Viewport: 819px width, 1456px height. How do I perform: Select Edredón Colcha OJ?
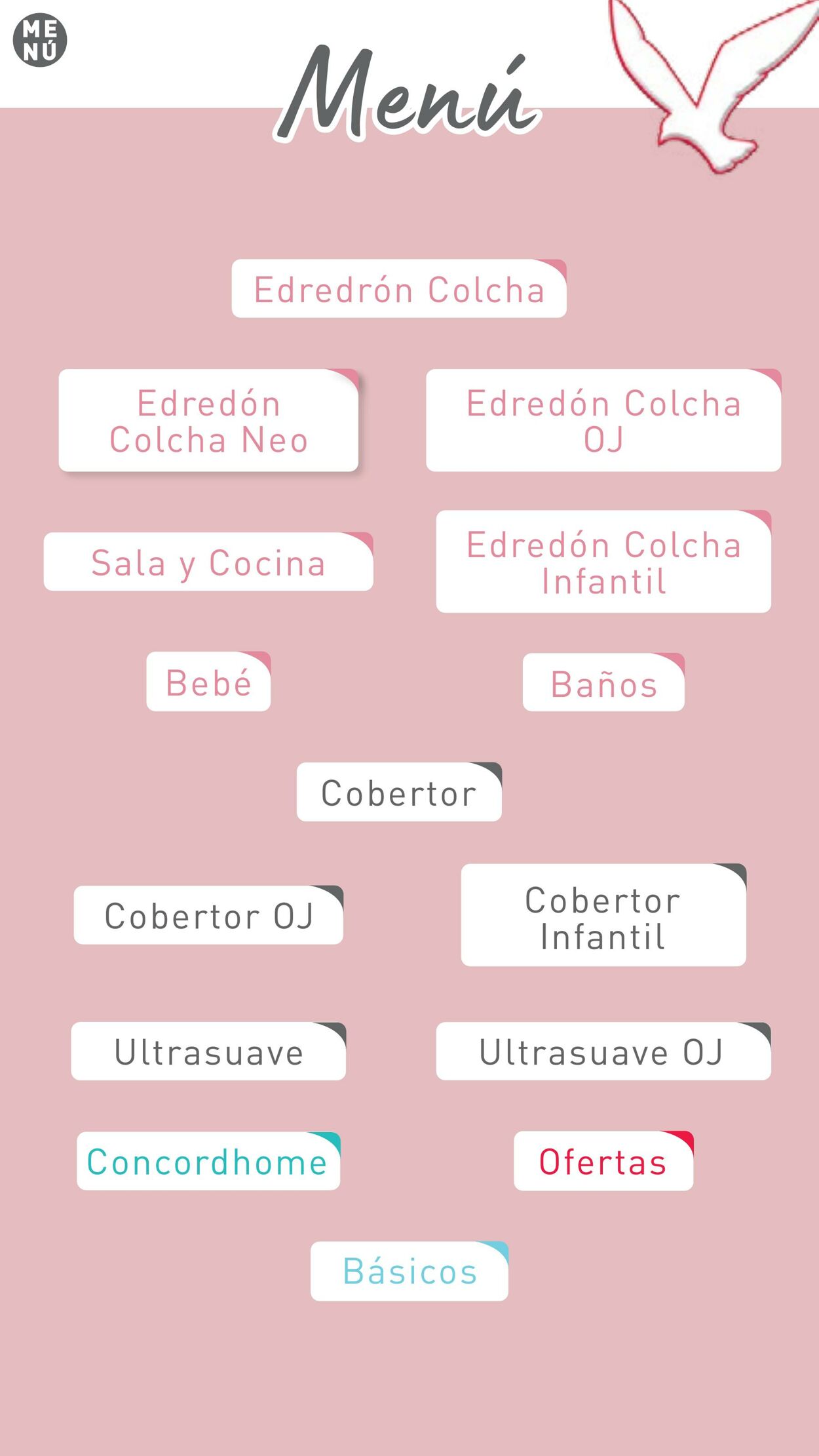(x=603, y=420)
